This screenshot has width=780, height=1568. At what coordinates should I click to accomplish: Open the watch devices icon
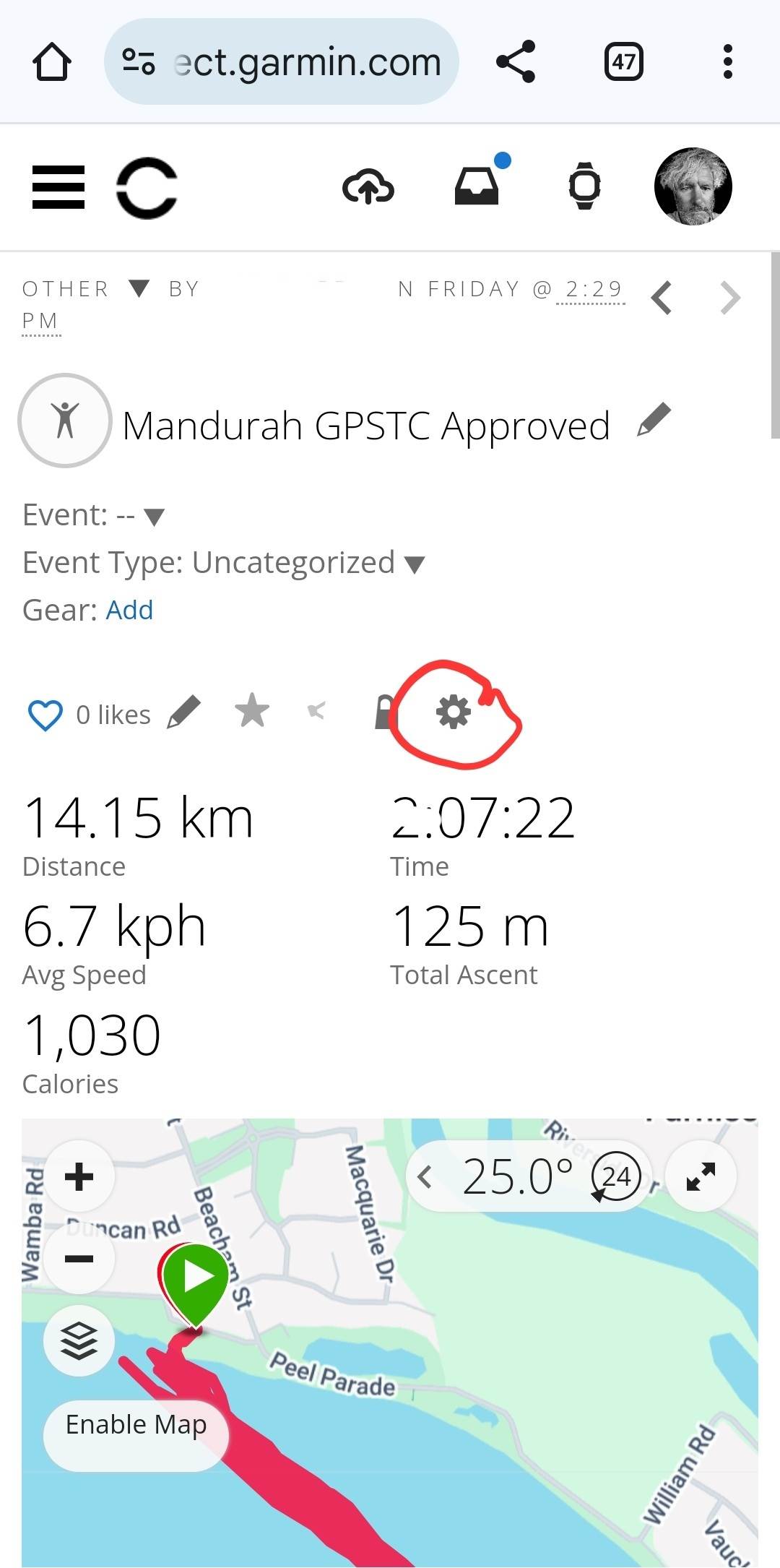584,186
